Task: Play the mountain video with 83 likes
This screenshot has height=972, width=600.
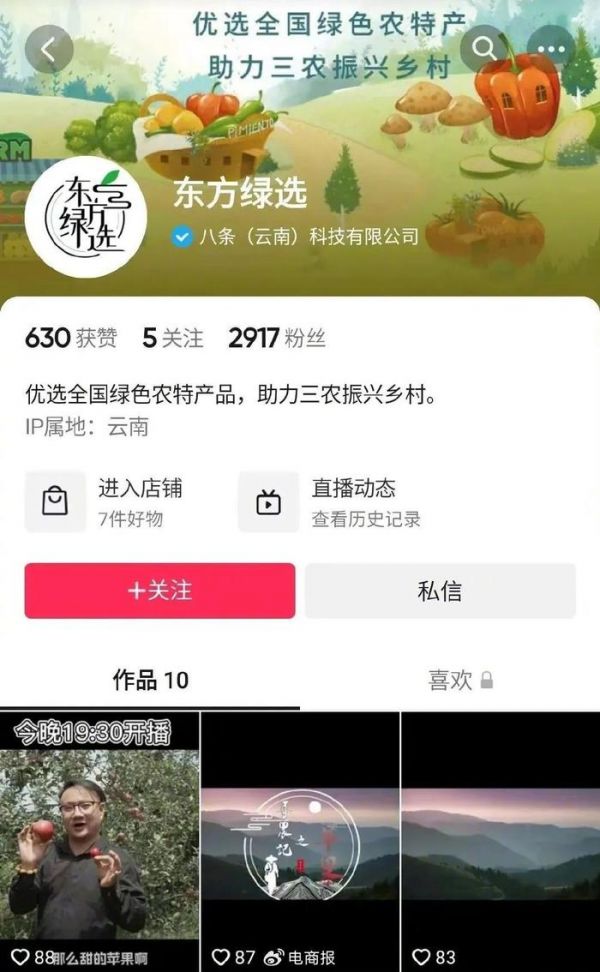Action: click(500, 840)
